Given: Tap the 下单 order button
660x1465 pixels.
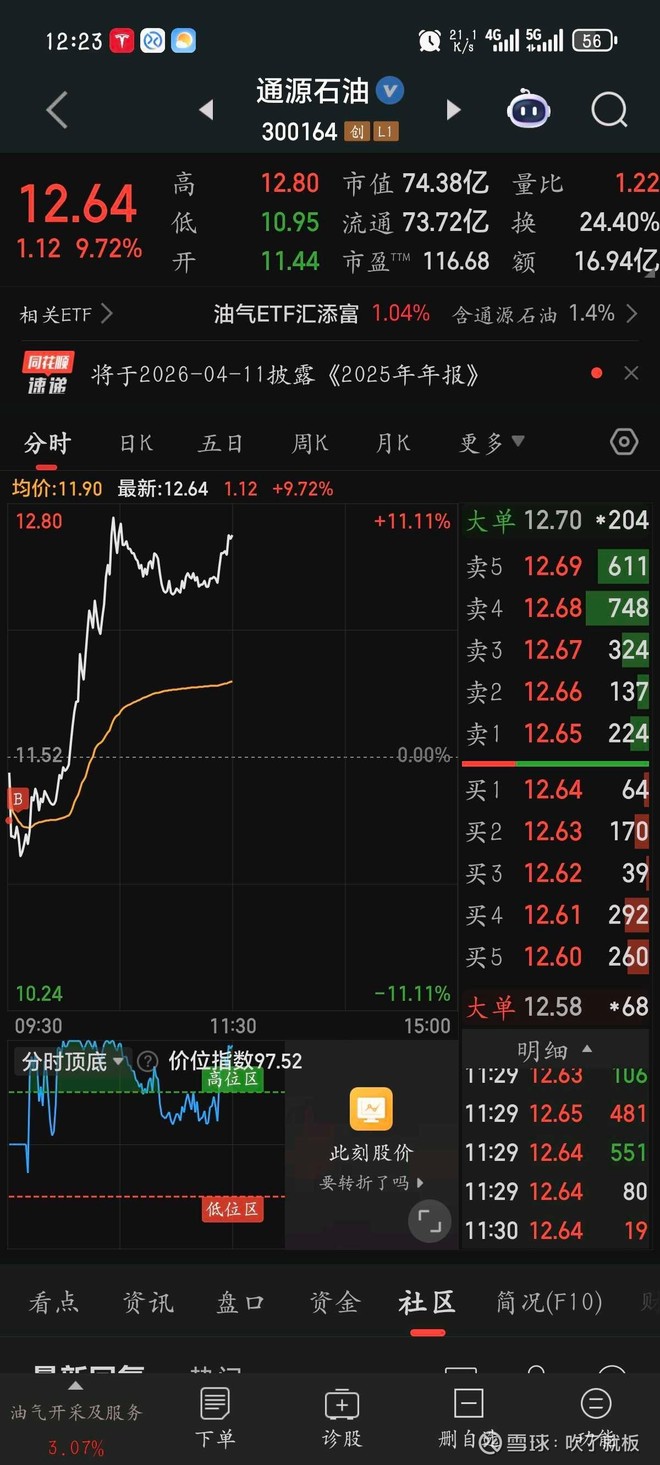Looking at the screenshot, I should tap(215, 1419).
